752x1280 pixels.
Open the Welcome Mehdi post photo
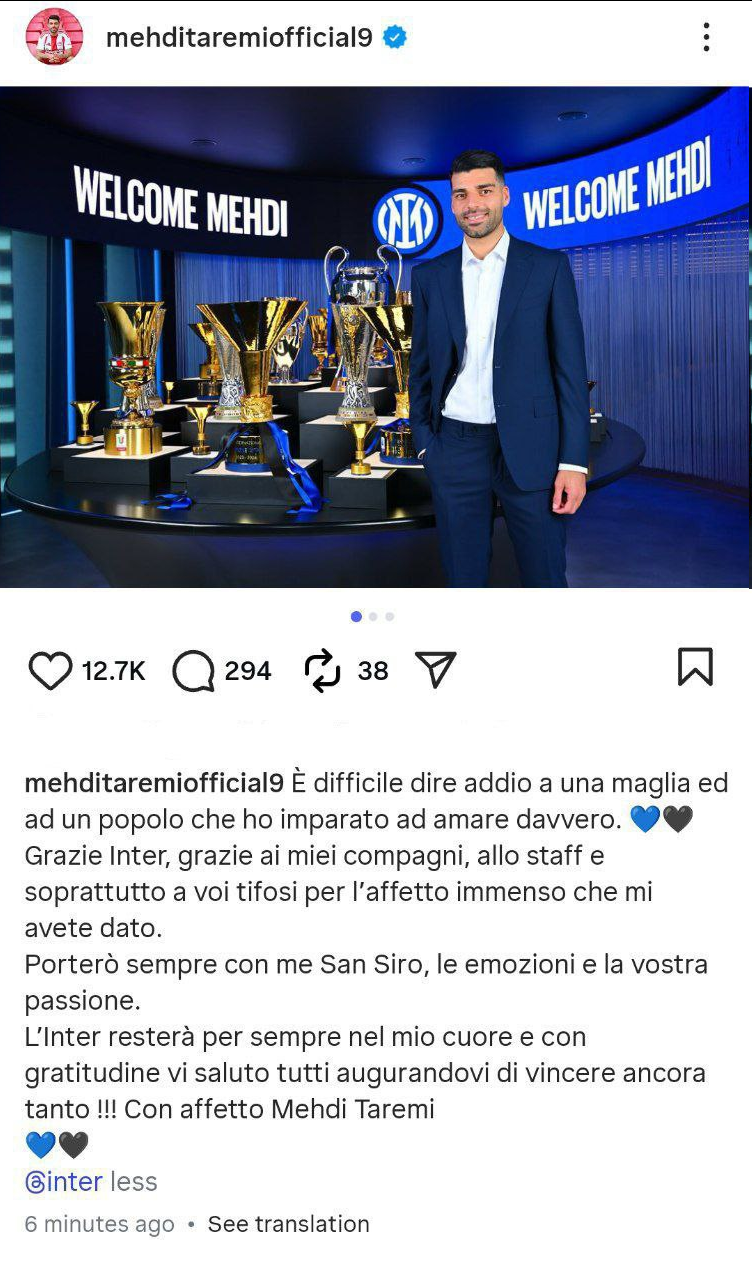point(376,337)
